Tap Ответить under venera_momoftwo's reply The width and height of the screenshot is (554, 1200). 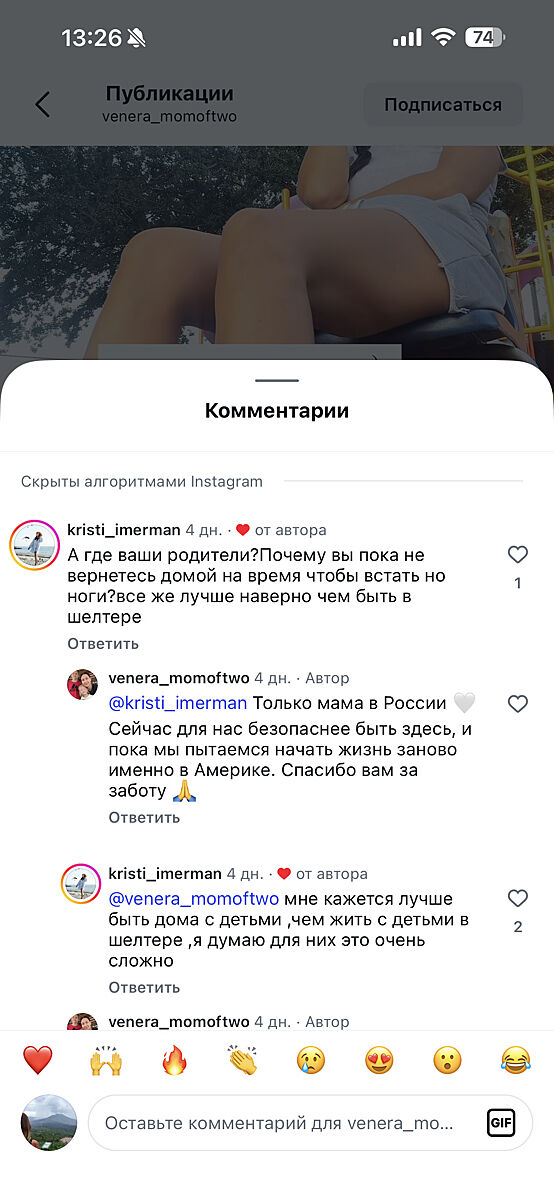(144, 817)
